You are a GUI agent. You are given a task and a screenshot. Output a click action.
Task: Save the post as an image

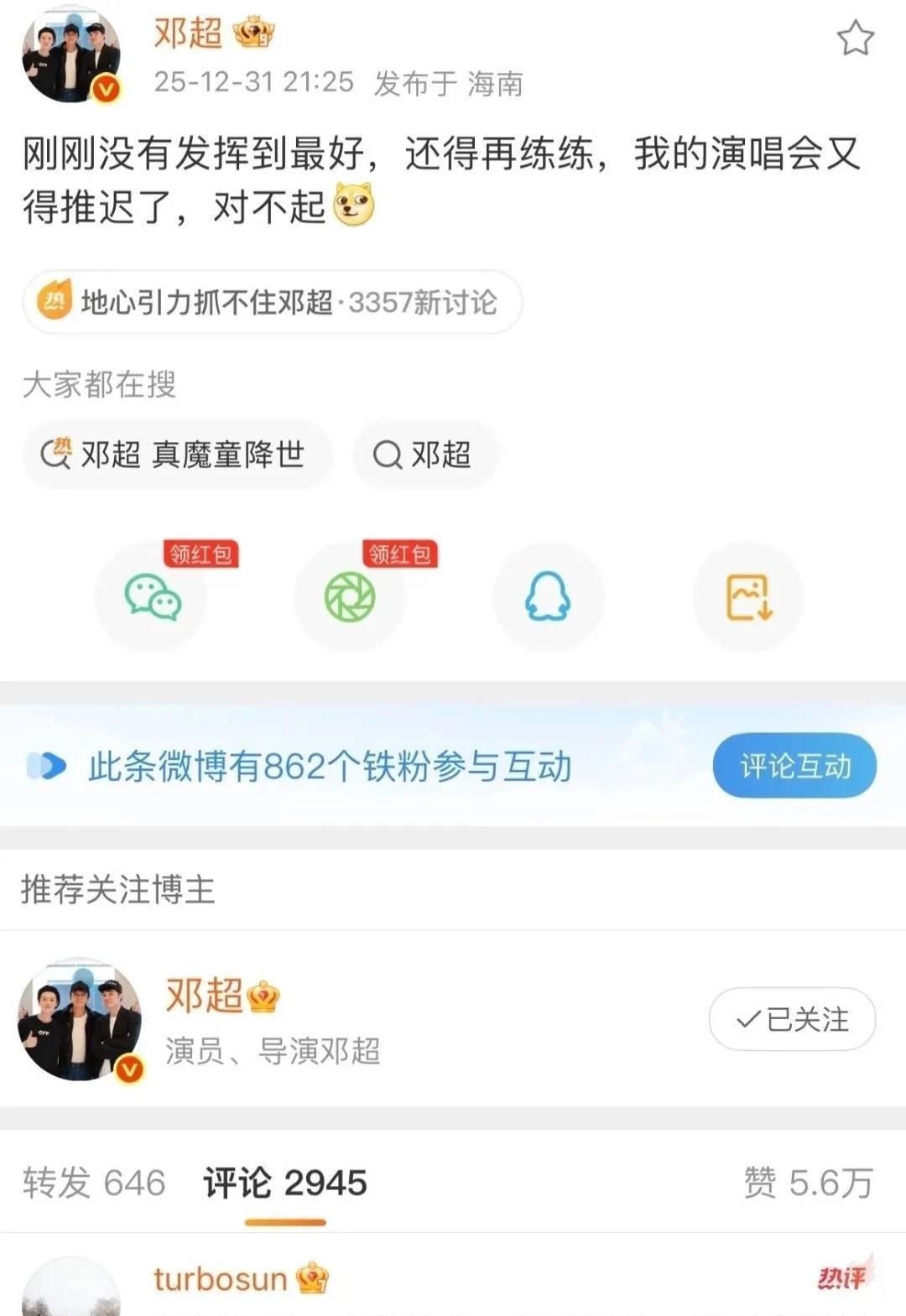[x=747, y=597]
